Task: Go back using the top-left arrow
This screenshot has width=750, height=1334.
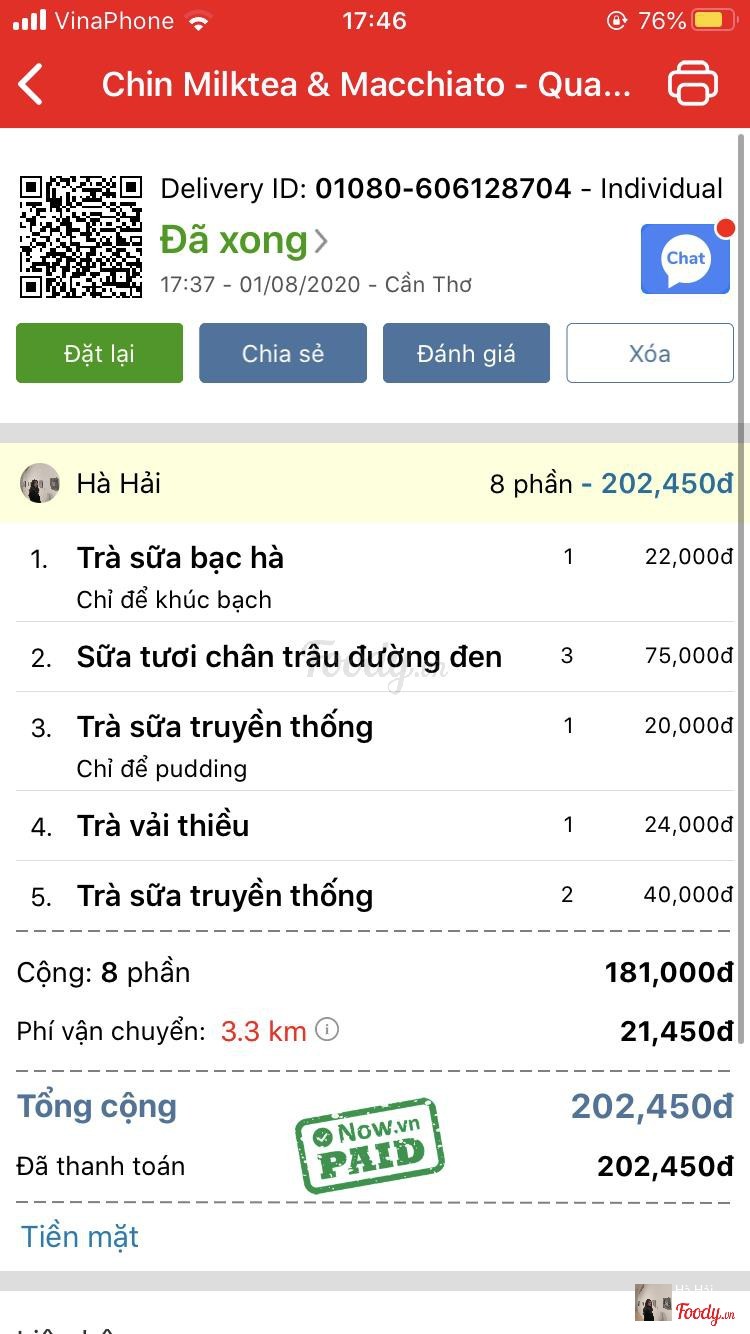Action: coord(32,84)
